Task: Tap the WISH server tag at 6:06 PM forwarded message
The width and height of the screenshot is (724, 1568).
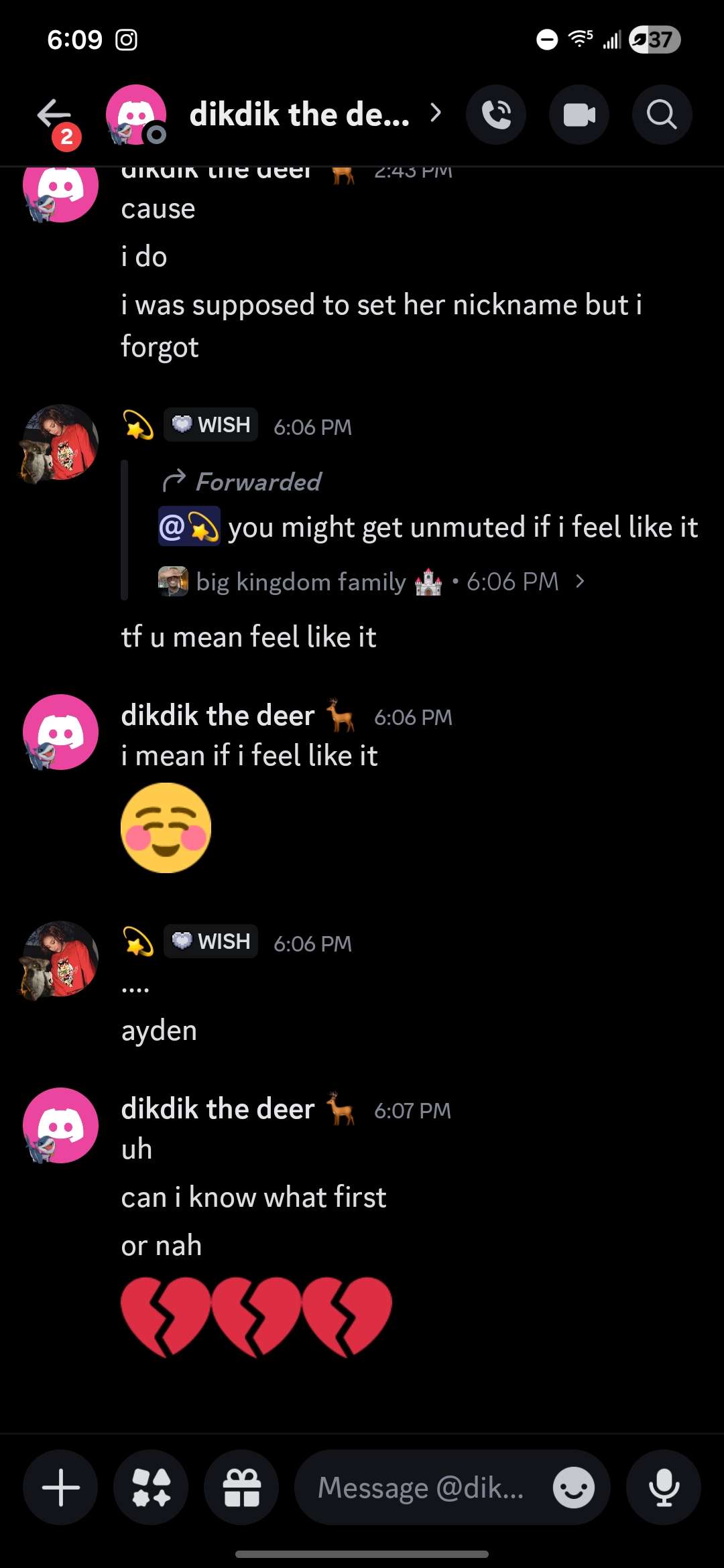Action: click(211, 425)
